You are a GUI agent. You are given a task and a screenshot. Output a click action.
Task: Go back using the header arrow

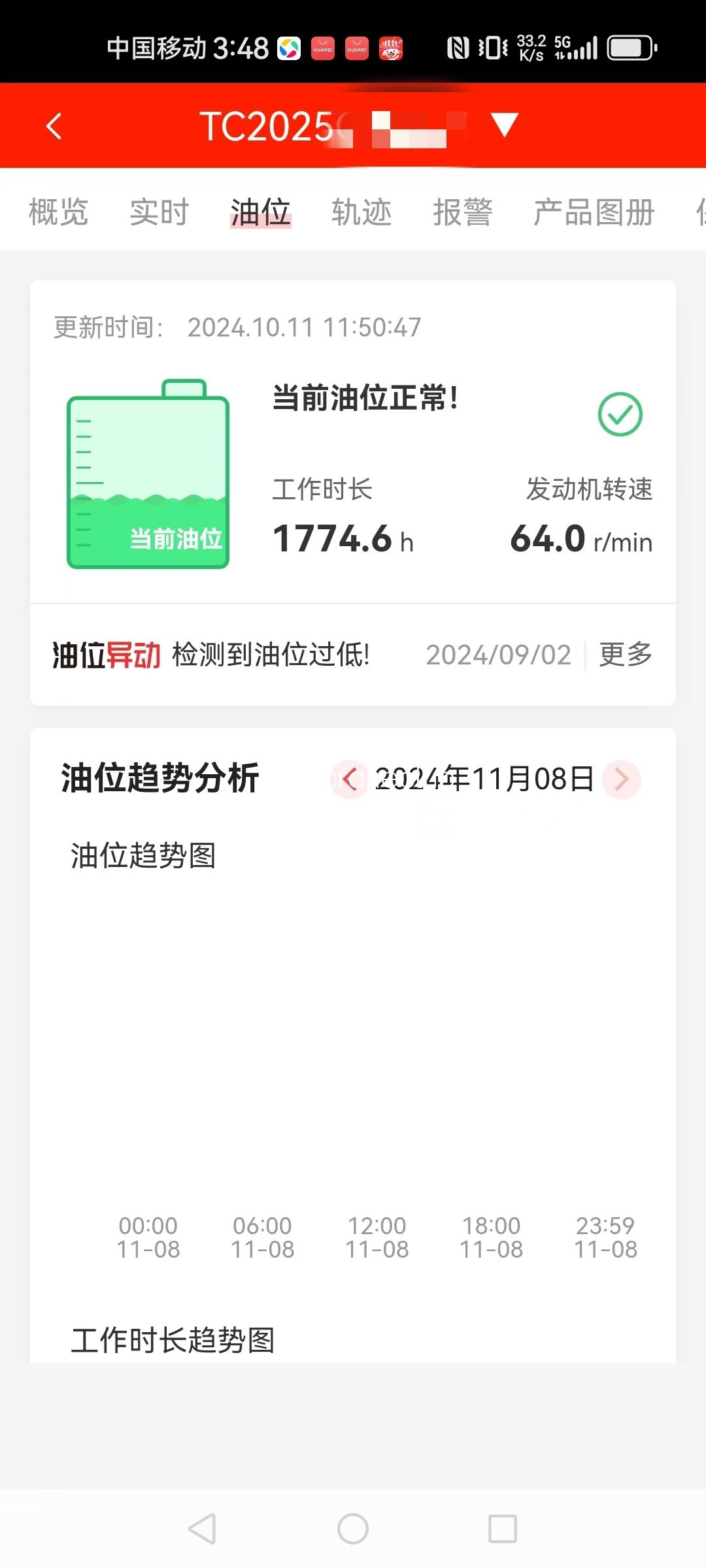point(54,126)
